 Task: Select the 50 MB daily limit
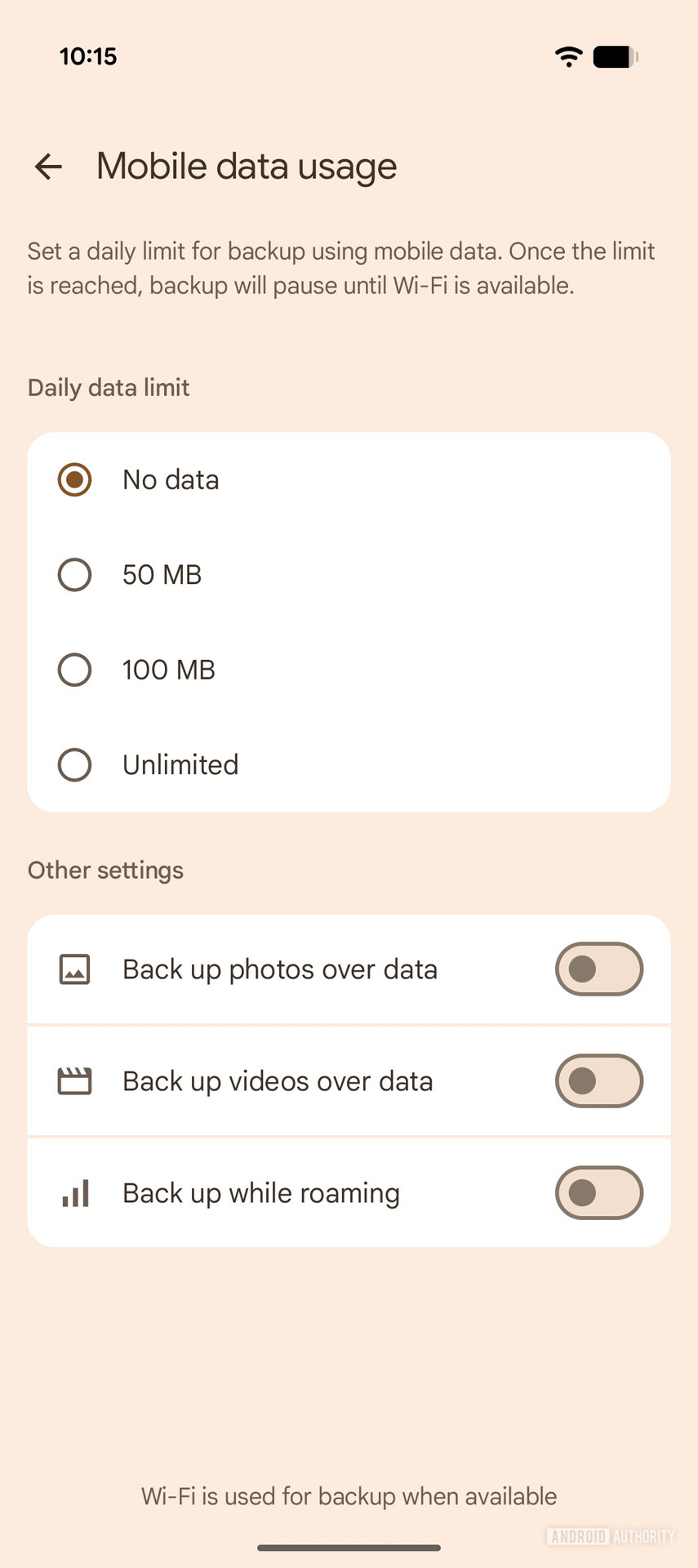point(73,574)
